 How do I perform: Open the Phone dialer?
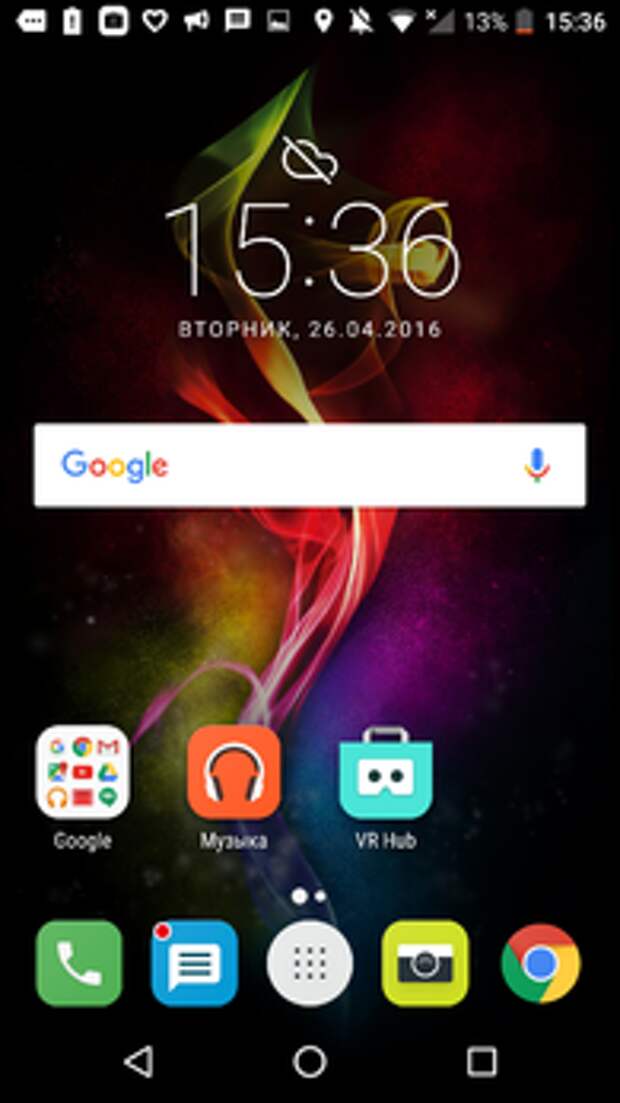click(x=79, y=963)
